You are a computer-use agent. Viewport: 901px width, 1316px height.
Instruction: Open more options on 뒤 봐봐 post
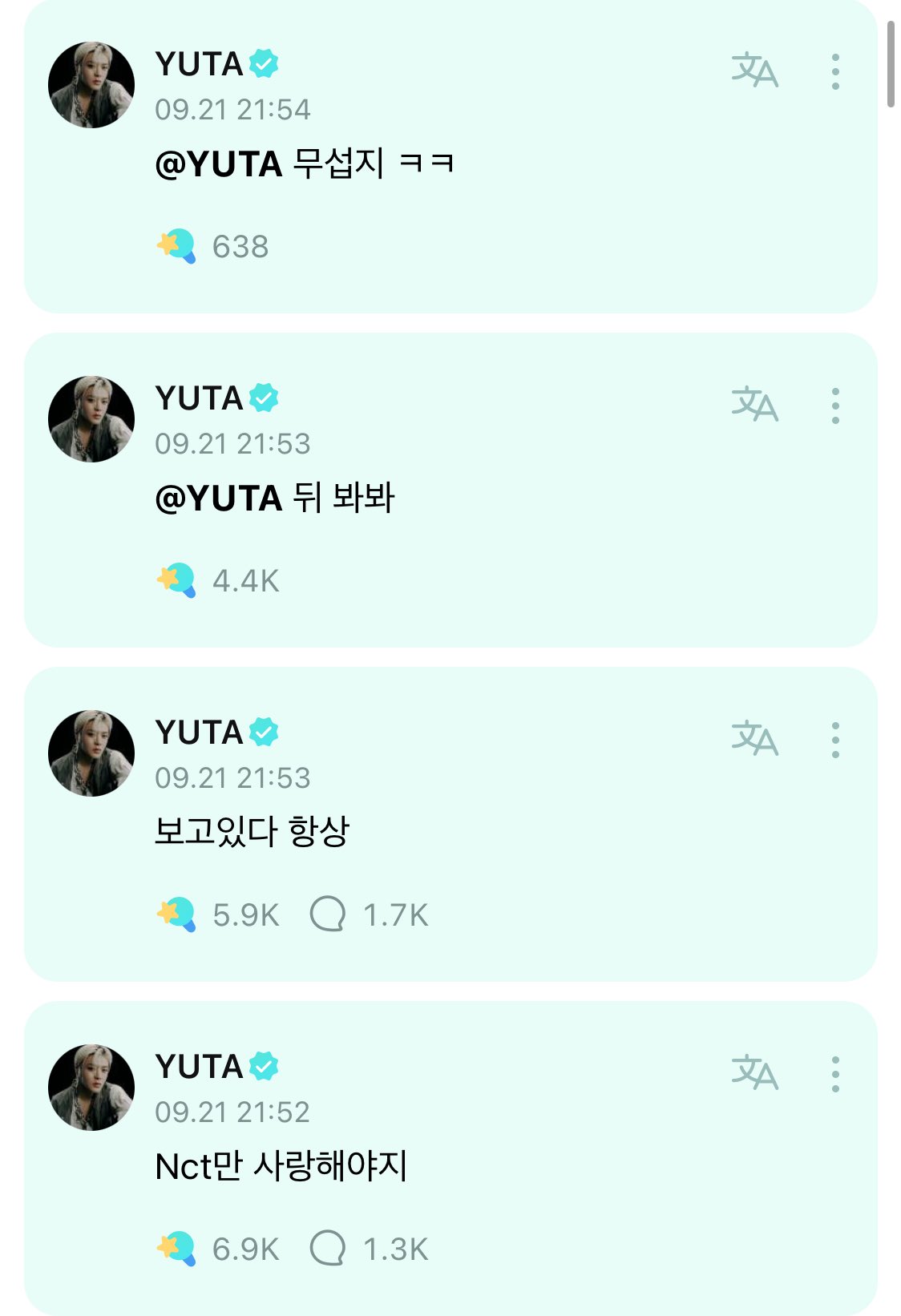click(x=835, y=406)
